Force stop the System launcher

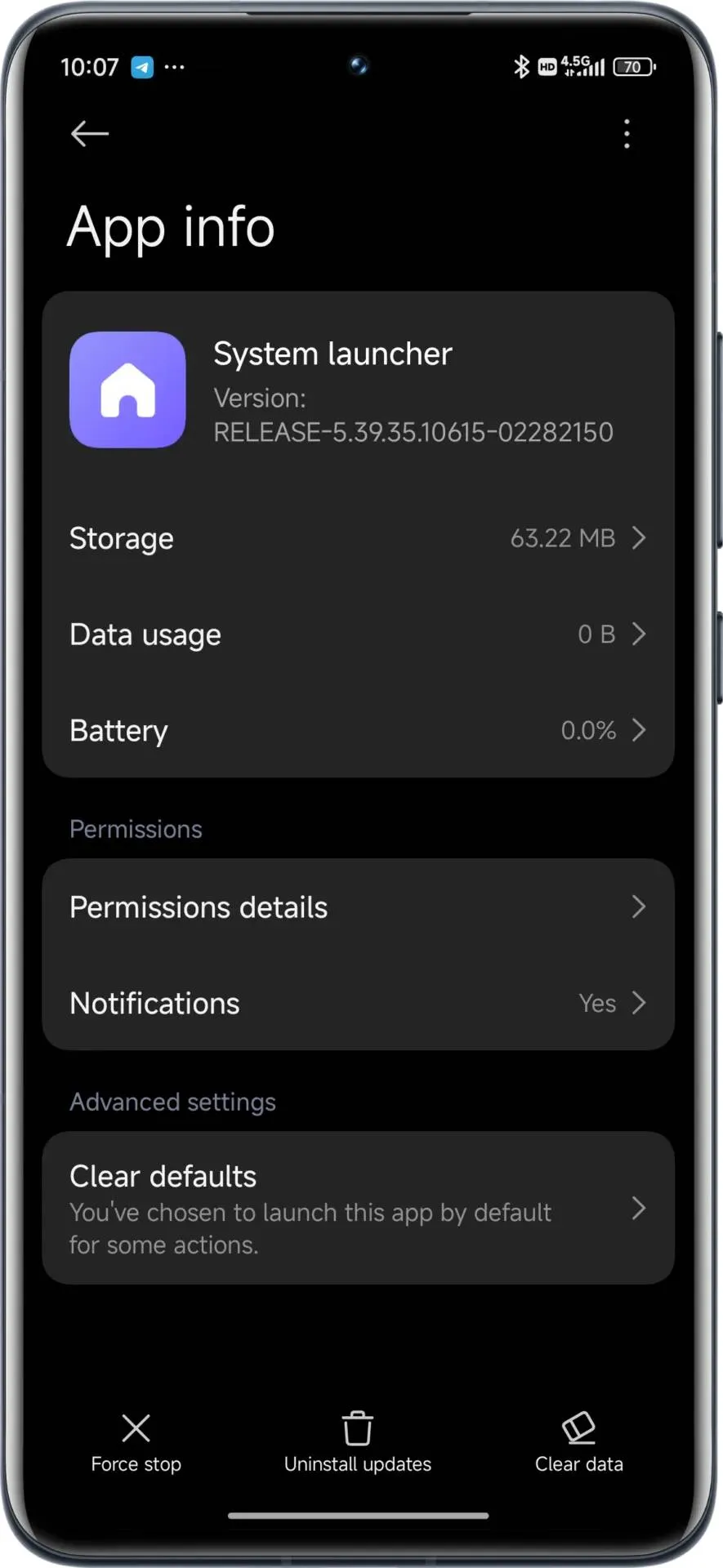click(x=136, y=1443)
